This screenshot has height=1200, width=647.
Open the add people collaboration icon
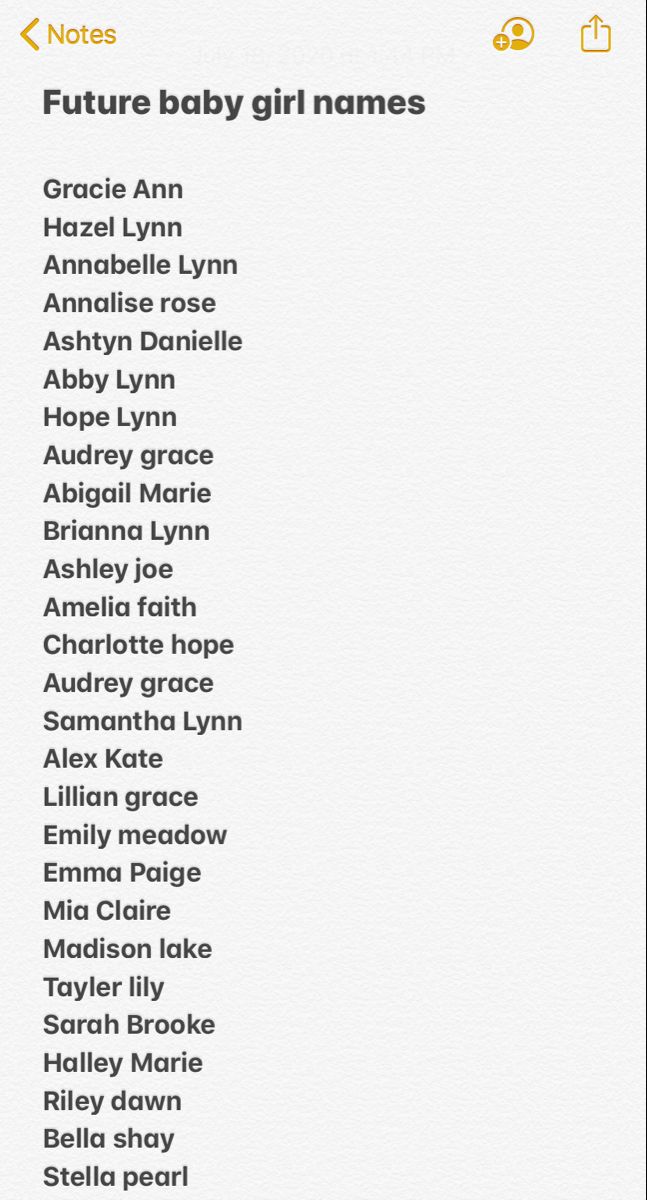click(x=514, y=35)
